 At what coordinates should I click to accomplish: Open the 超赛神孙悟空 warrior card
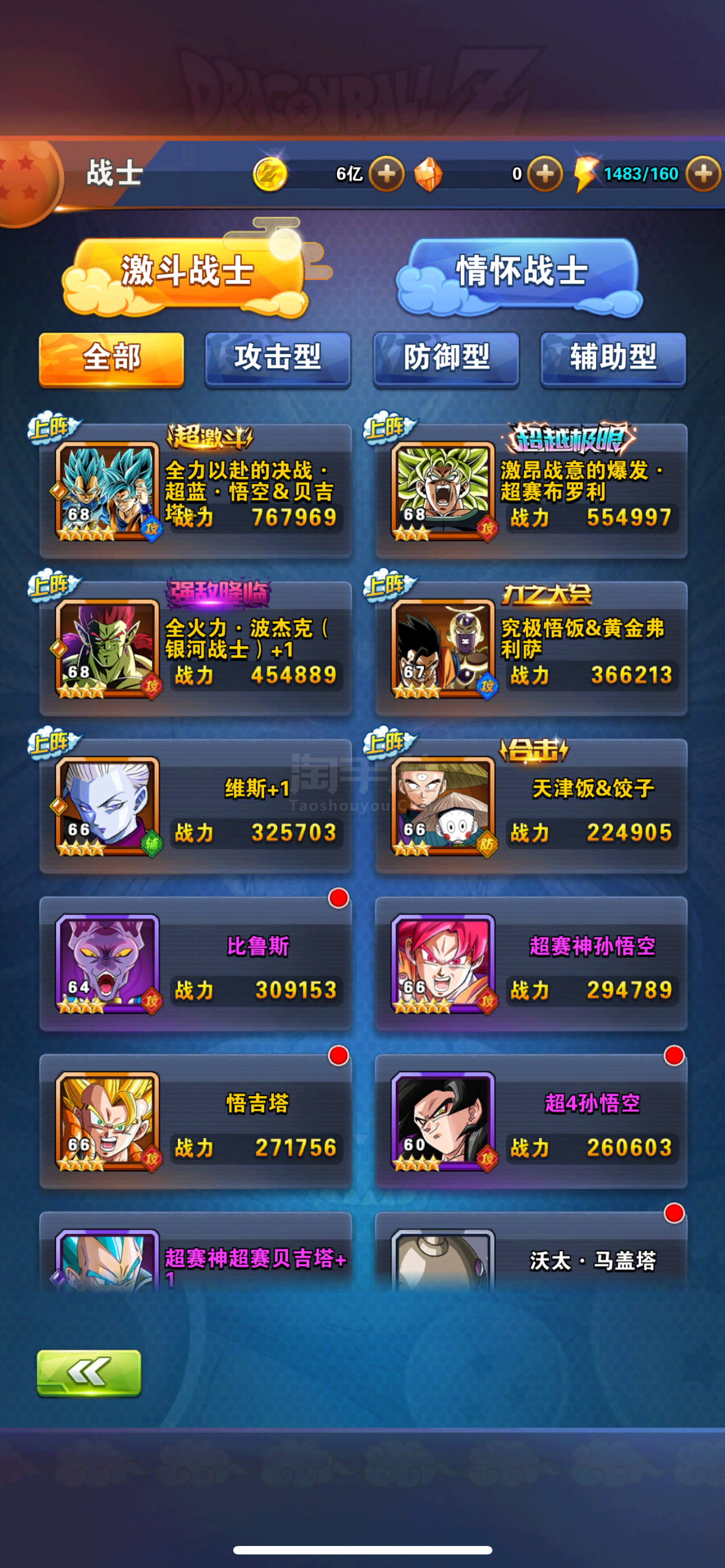pos(531,963)
